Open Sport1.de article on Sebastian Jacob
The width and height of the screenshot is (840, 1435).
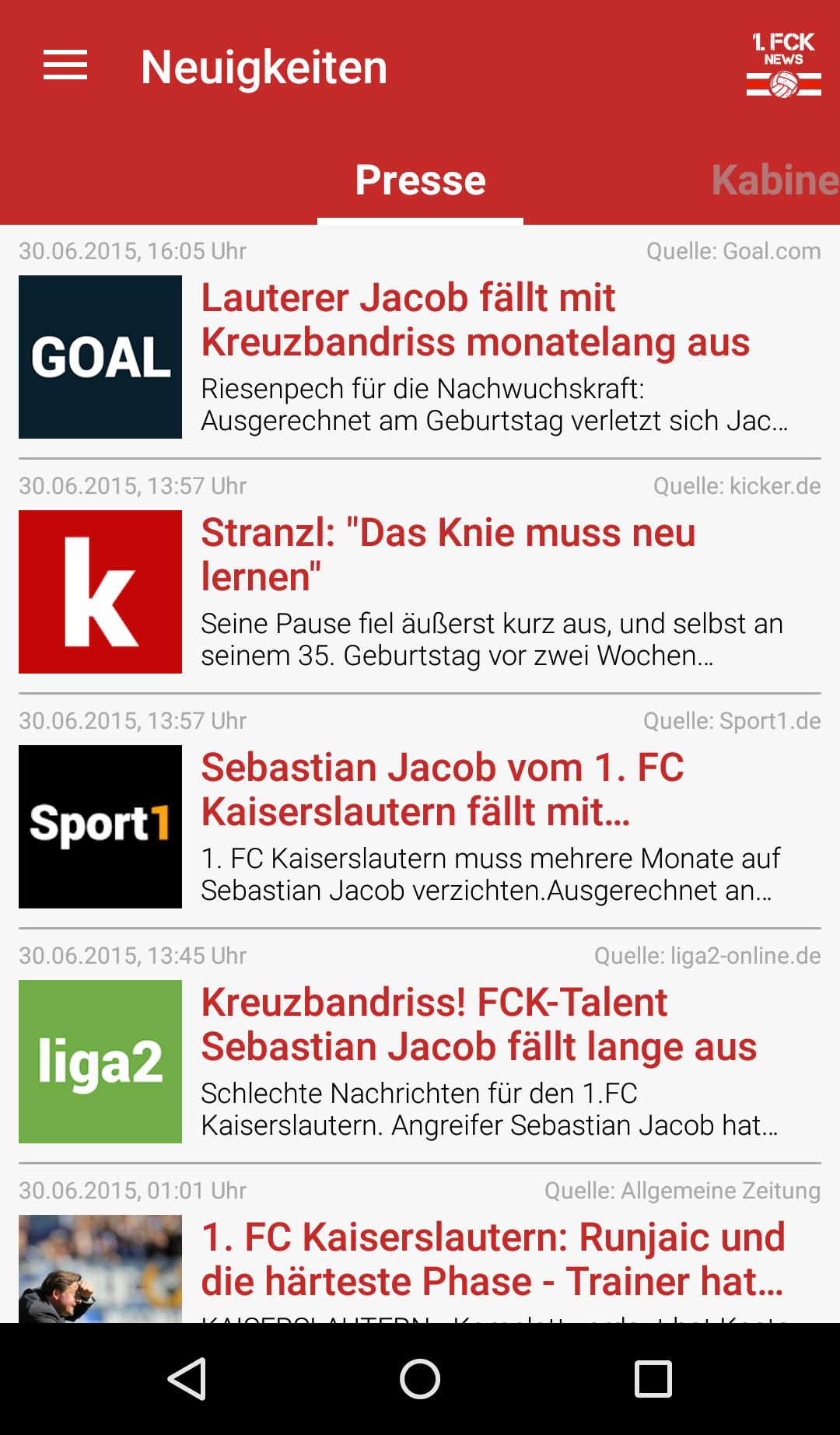click(443, 789)
